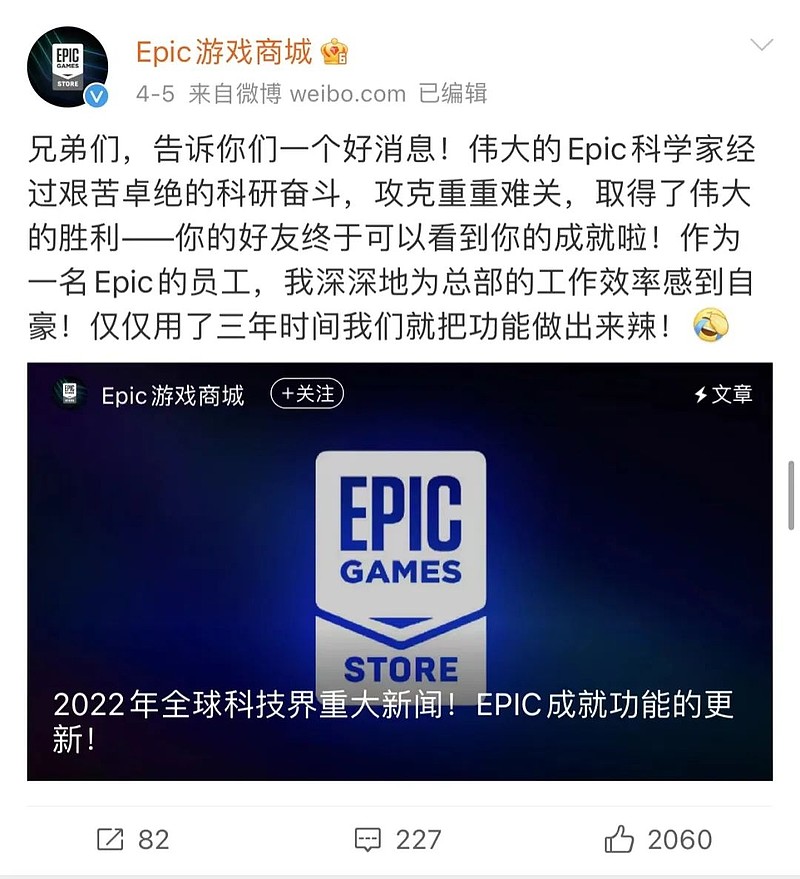
Task: Open Epic游戏商城 profile avatar
Action: coord(66,66)
